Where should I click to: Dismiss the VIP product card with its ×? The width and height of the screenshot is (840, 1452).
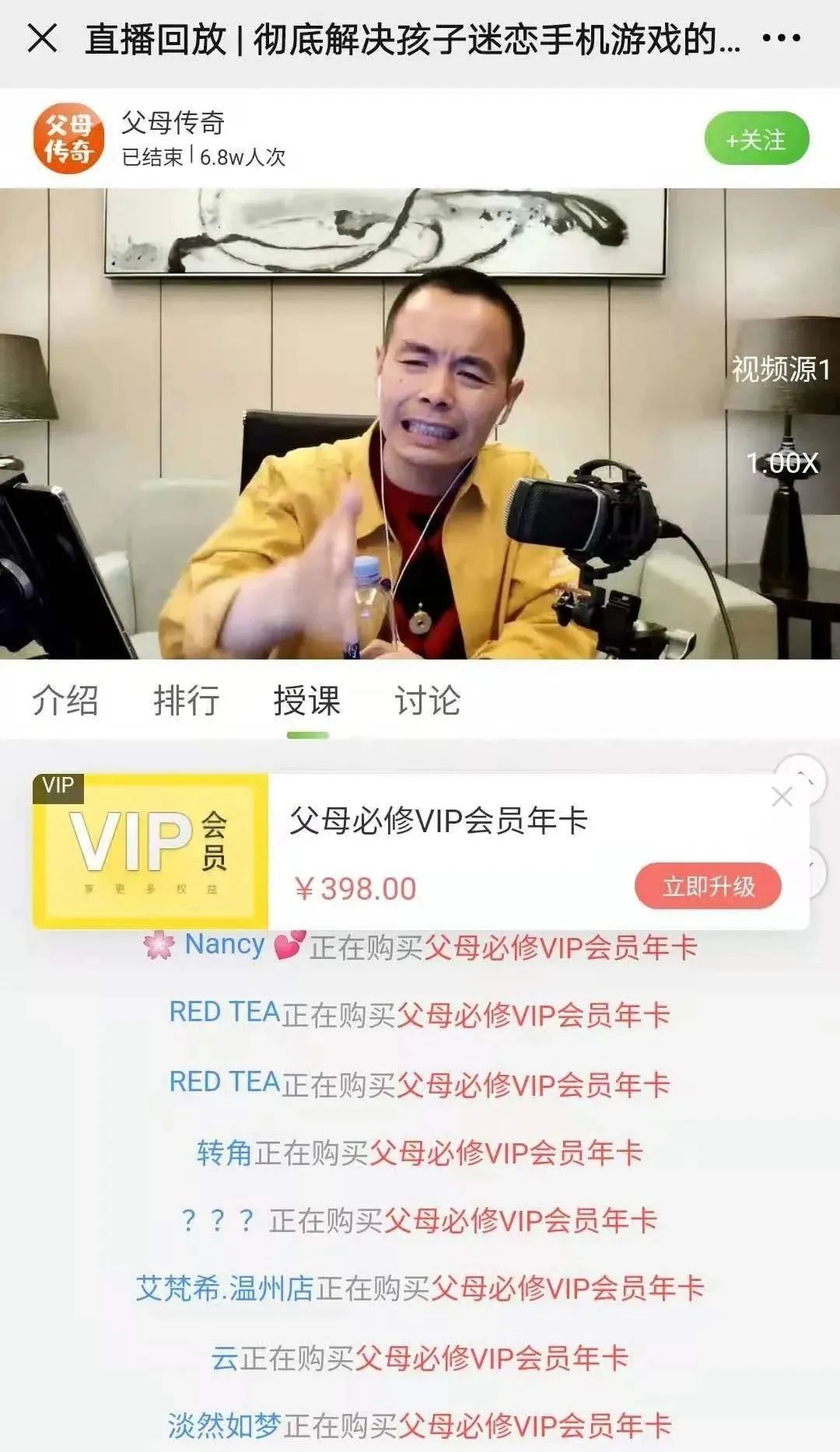782,796
